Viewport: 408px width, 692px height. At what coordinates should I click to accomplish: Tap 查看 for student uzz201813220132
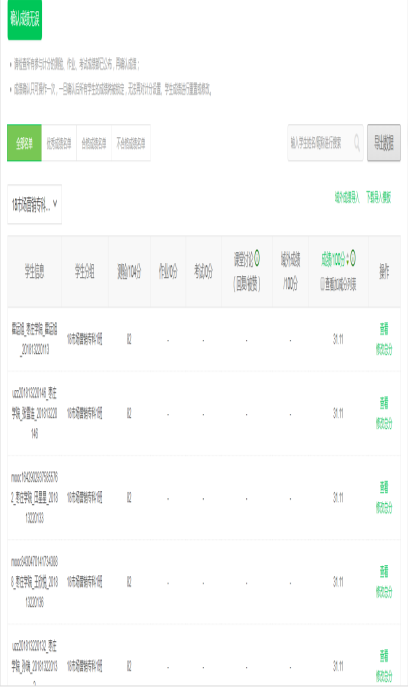point(384,655)
